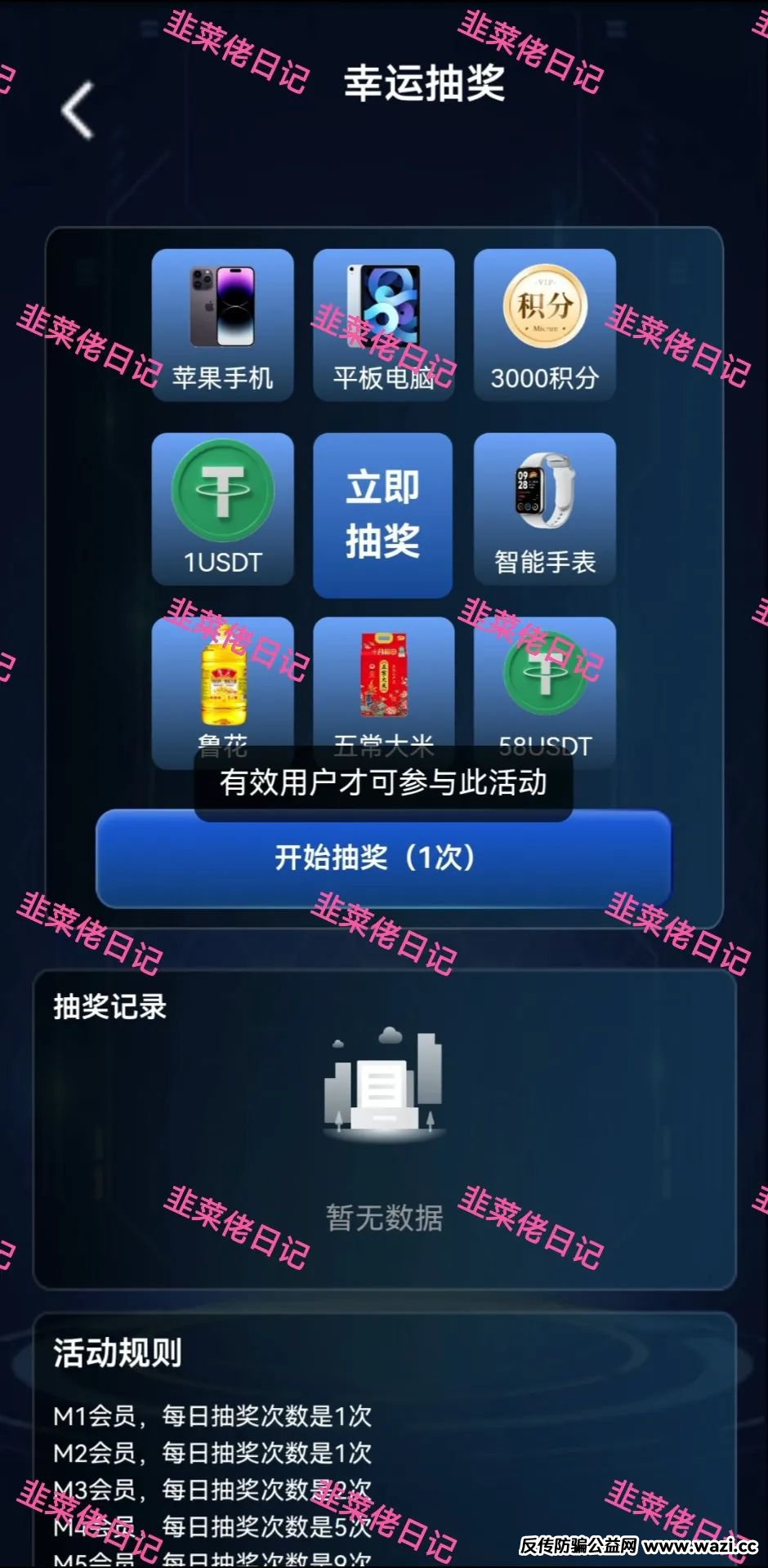This screenshot has height=1568, width=768.
Task: Start the draw with 开始抽奖（1次）
Action: (x=383, y=859)
